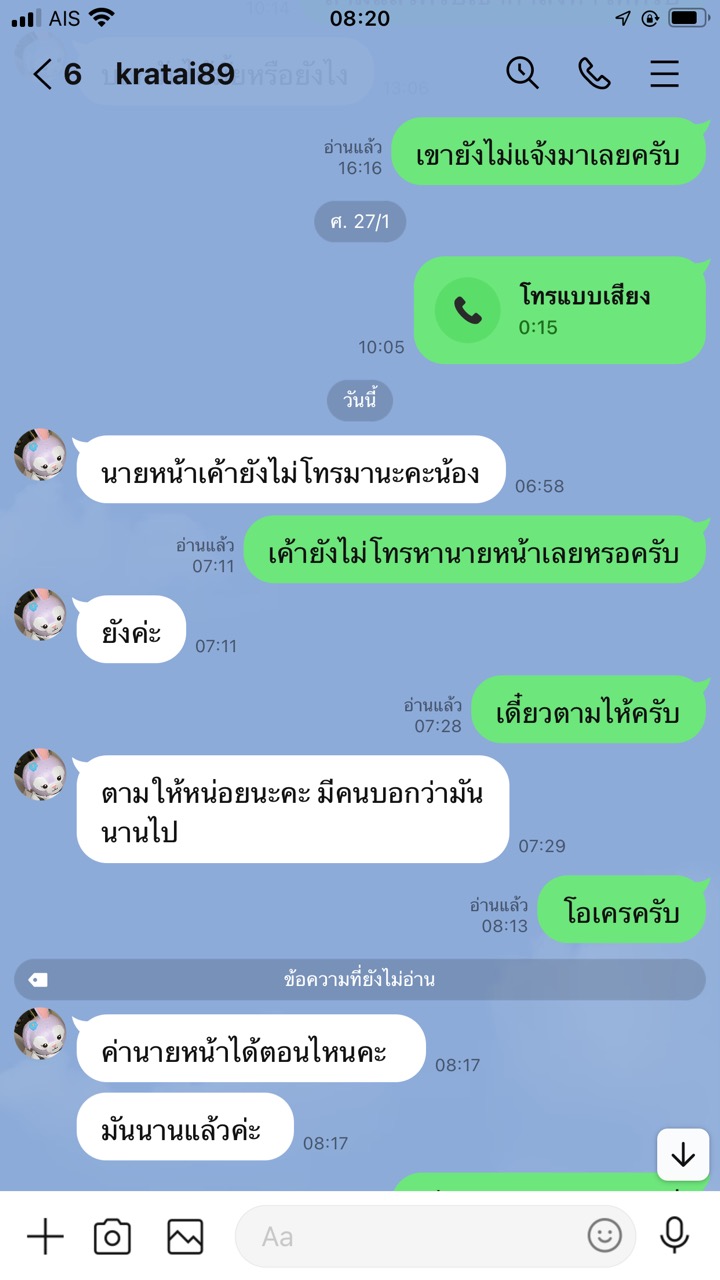Open kratai89's avatar beside the 06:58 message
Image resolution: width=720 pixels, height=1280 pixels.
[40, 455]
